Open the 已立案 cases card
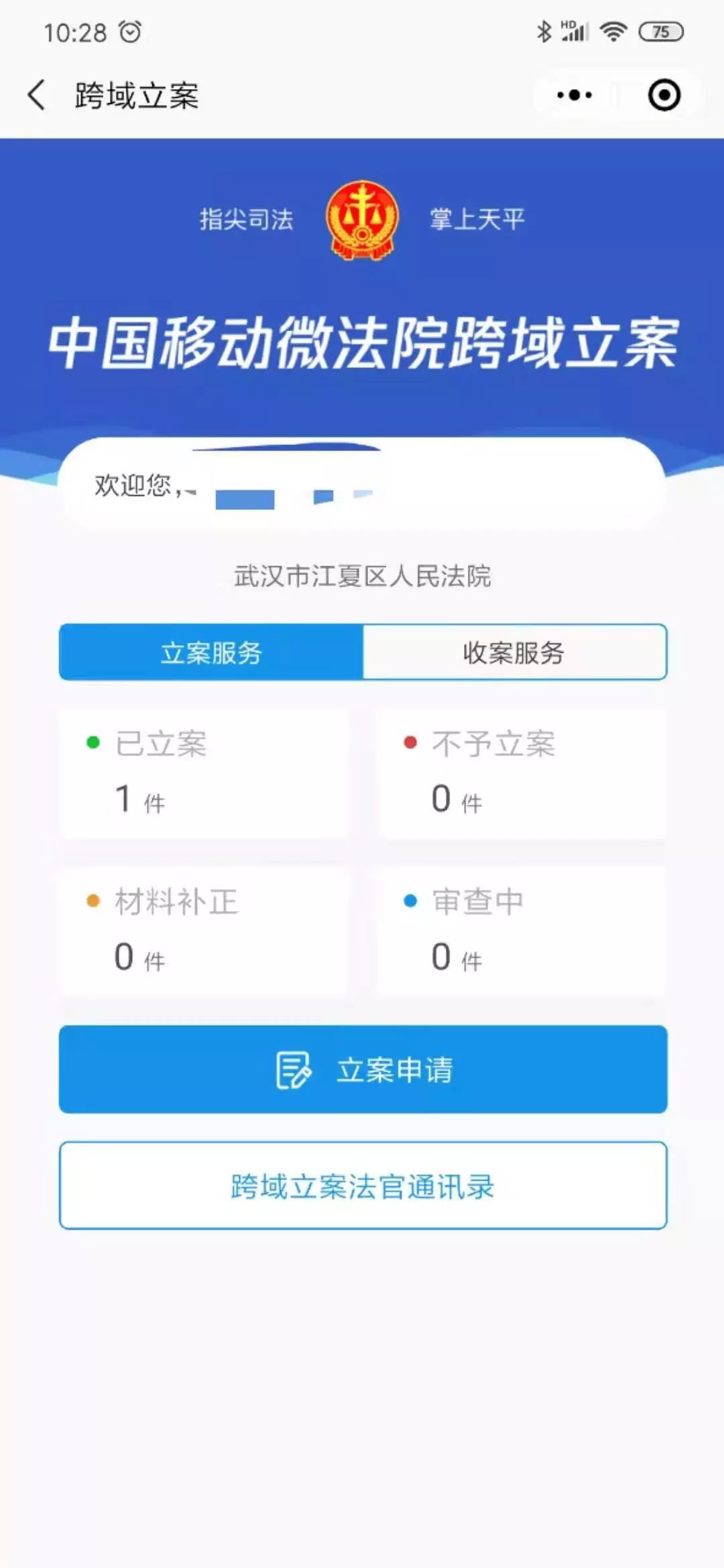This screenshot has width=724, height=1568. [204, 772]
